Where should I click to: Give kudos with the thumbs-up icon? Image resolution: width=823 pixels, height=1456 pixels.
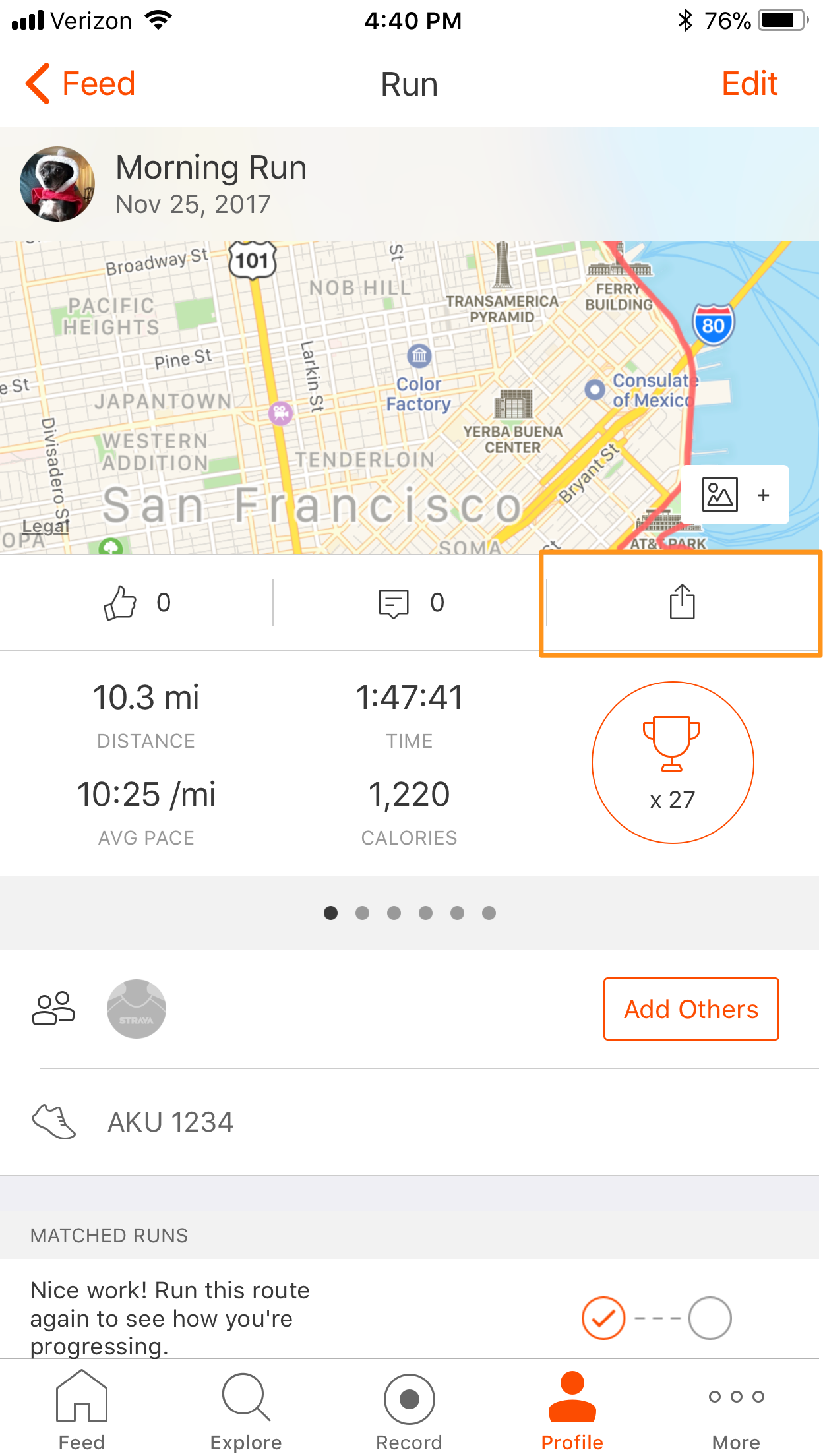click(x=120, y=602)
